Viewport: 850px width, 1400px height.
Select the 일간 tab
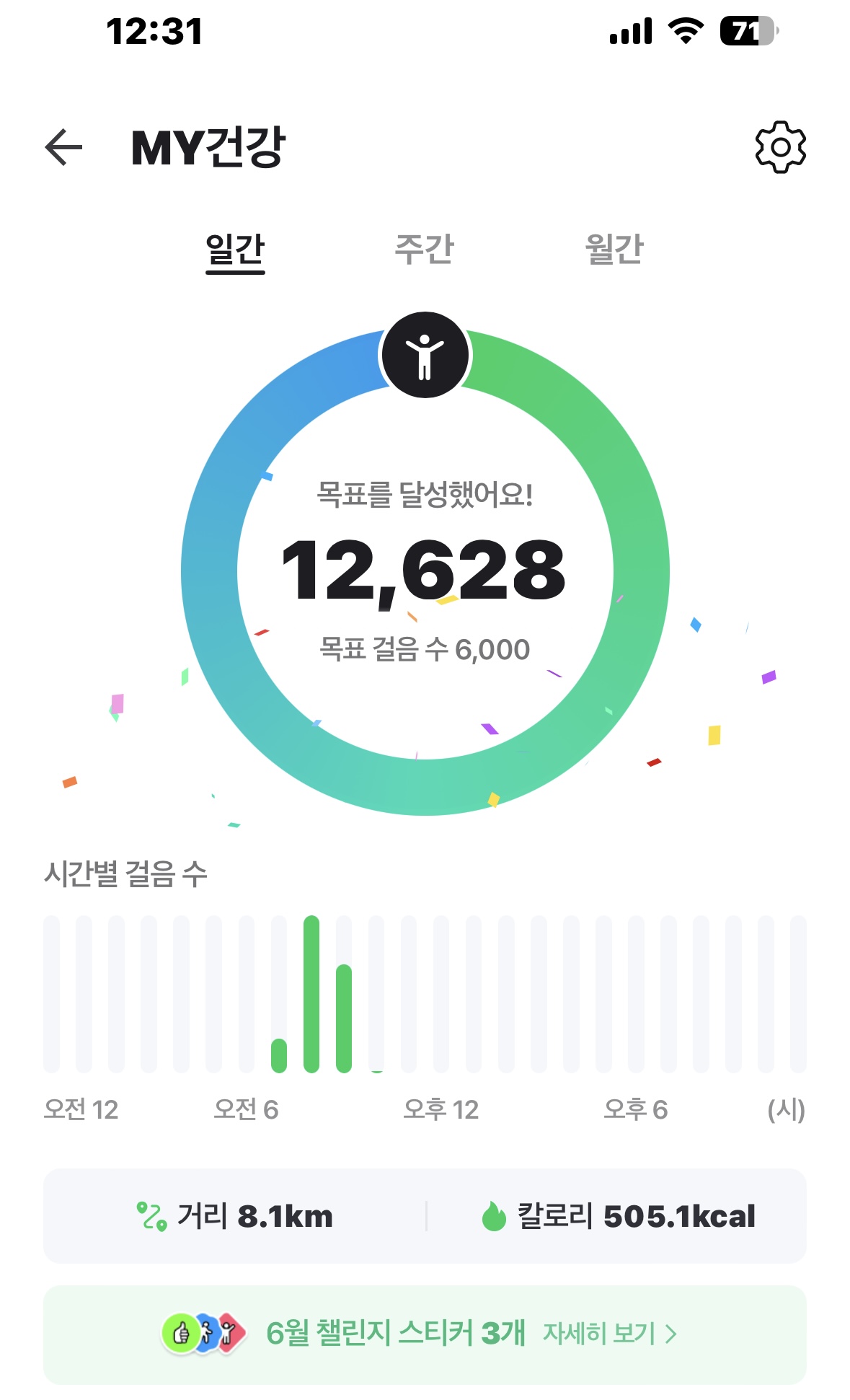[235, 250]
